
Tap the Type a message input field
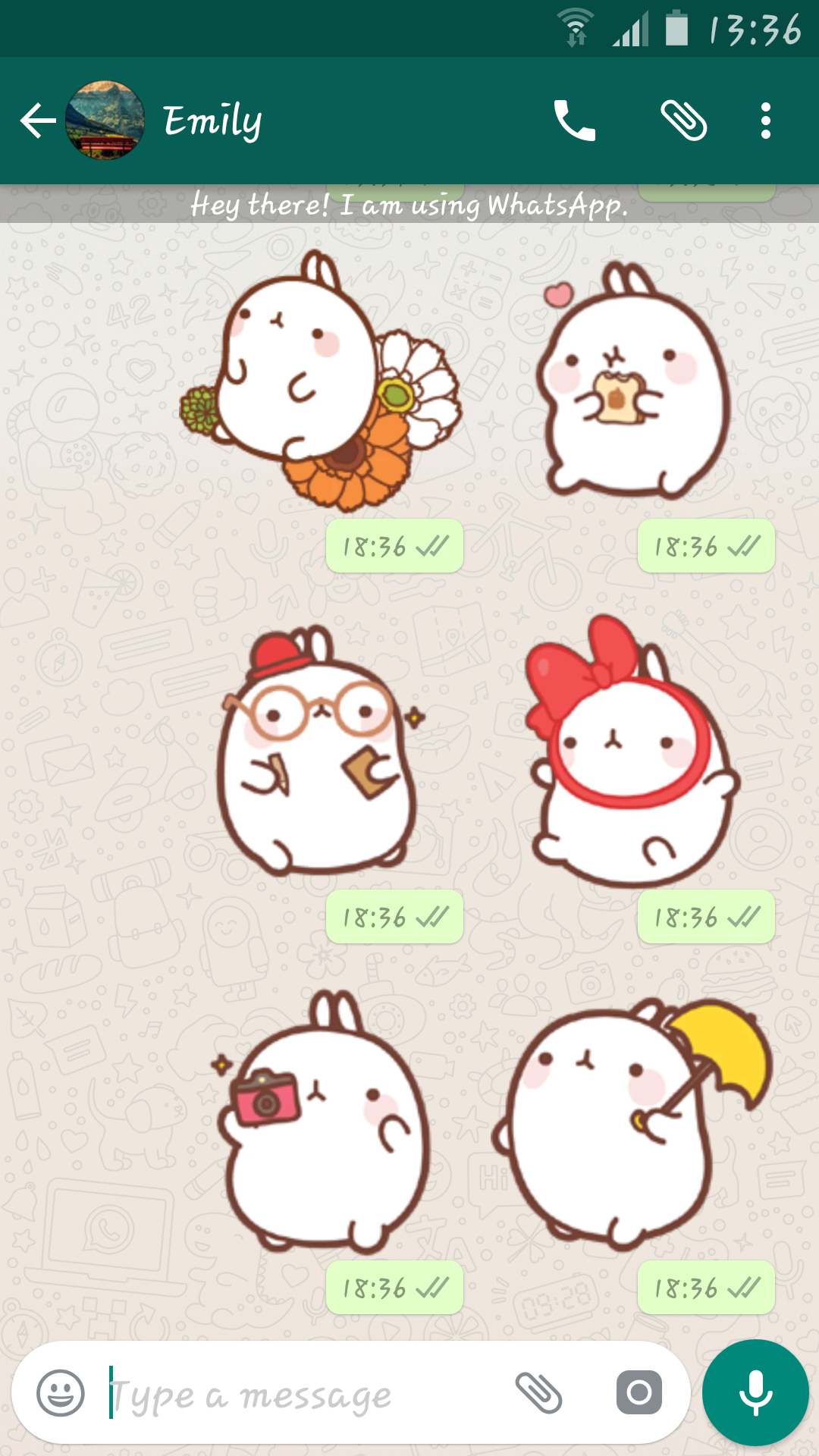coord(303,1394)
